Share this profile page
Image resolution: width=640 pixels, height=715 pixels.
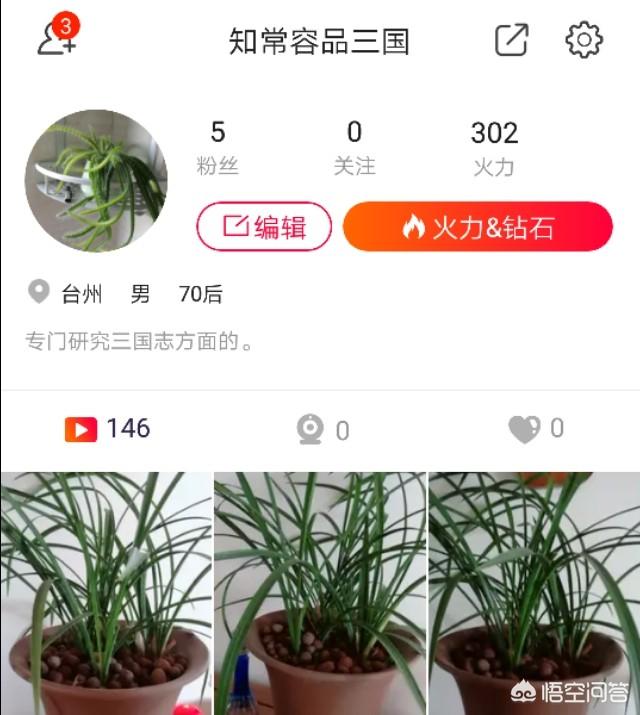point(512,40)
